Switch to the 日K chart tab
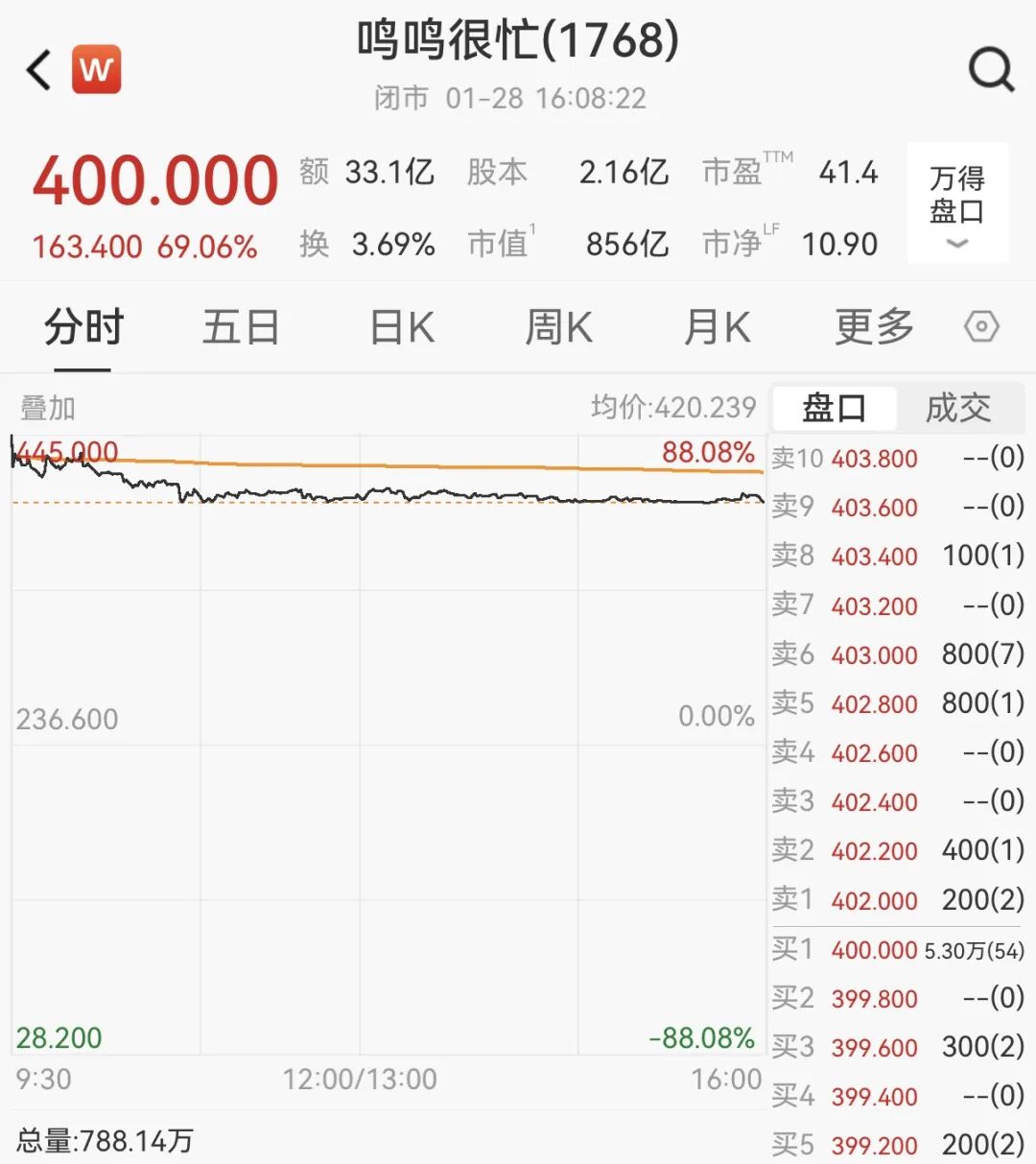 pyautogui.click(x=402, y=327)
